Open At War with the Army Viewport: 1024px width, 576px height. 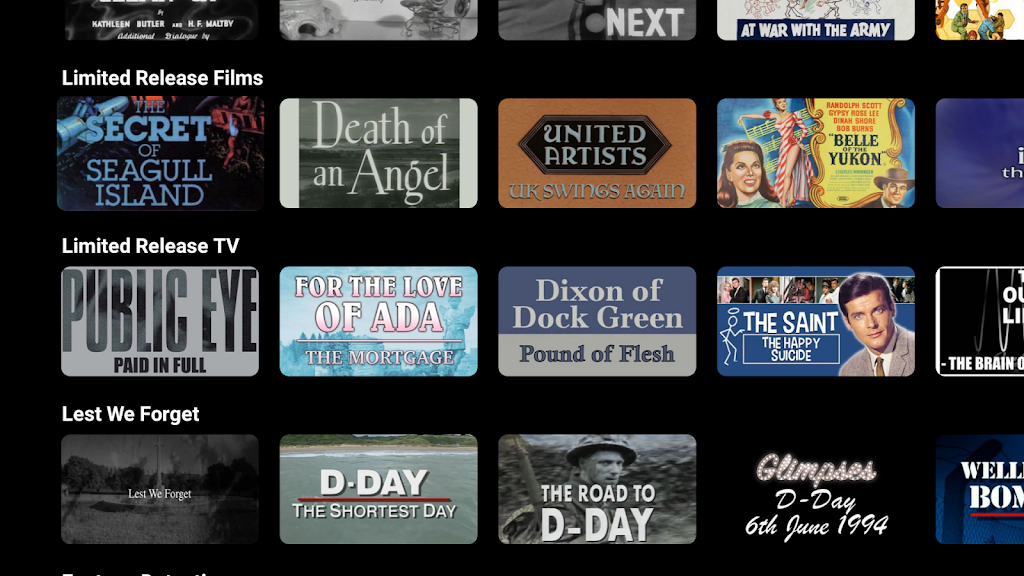click(x=816, y=20)
